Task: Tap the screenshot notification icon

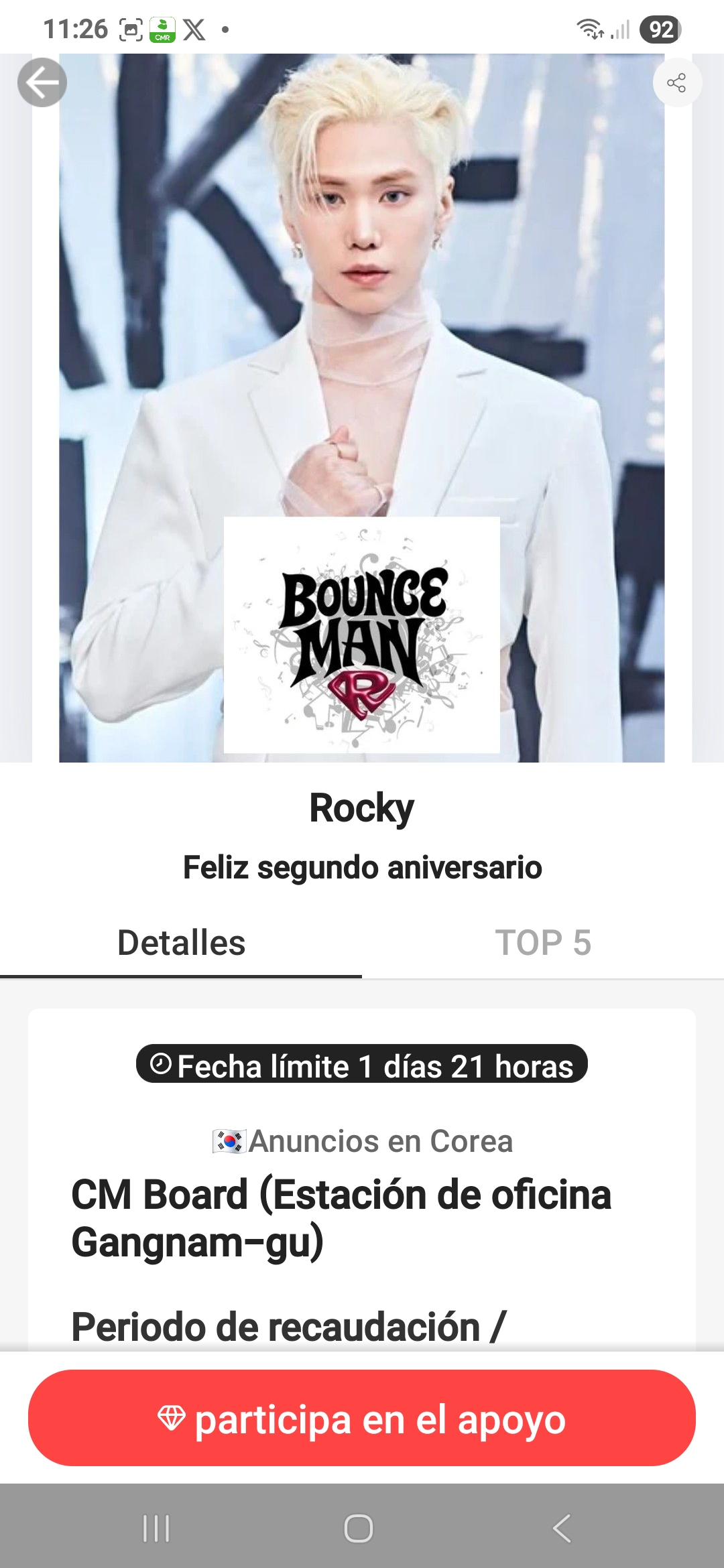Action: [x=129, y=28]
